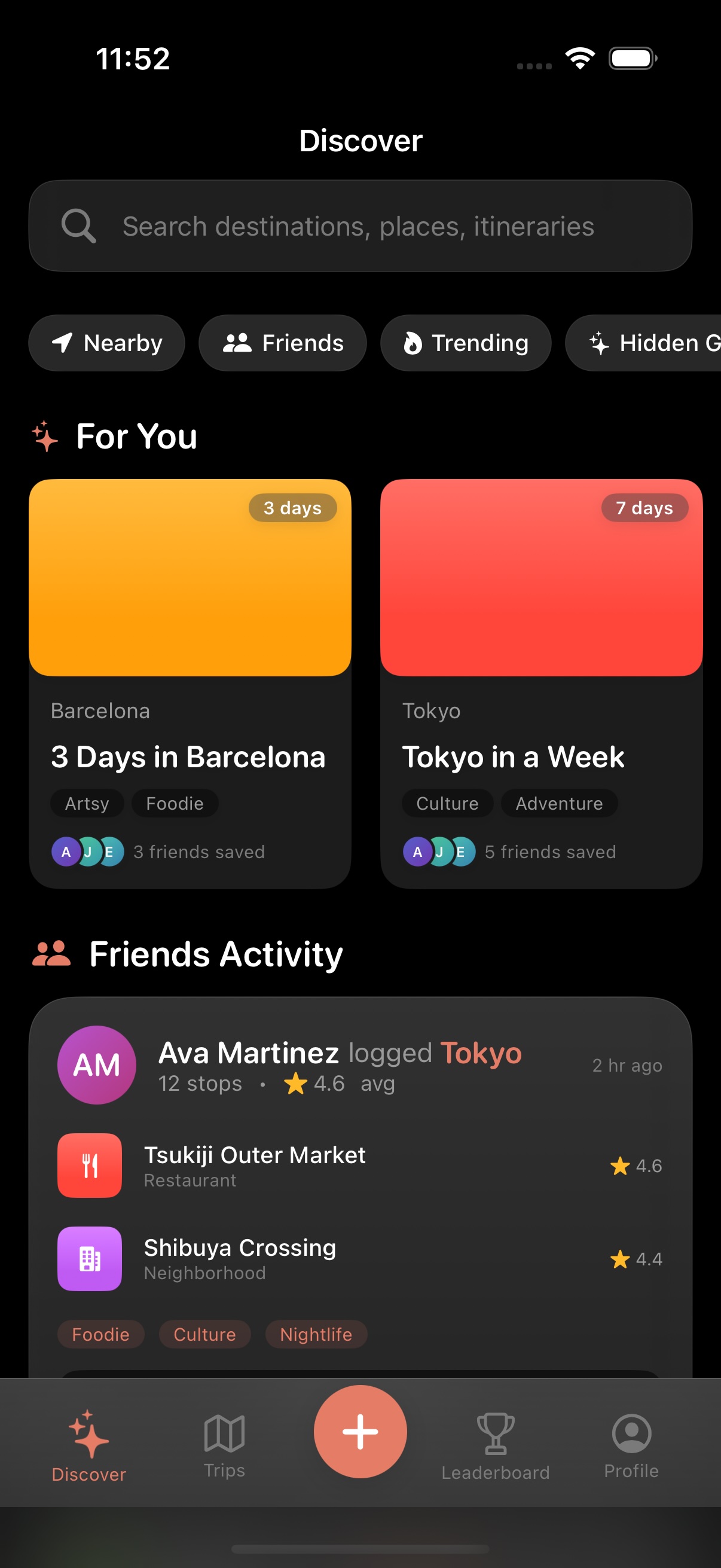Tap the restaurant icon next to Tsukiji Outer Market
The image size is (721, 1568).
89,1166
